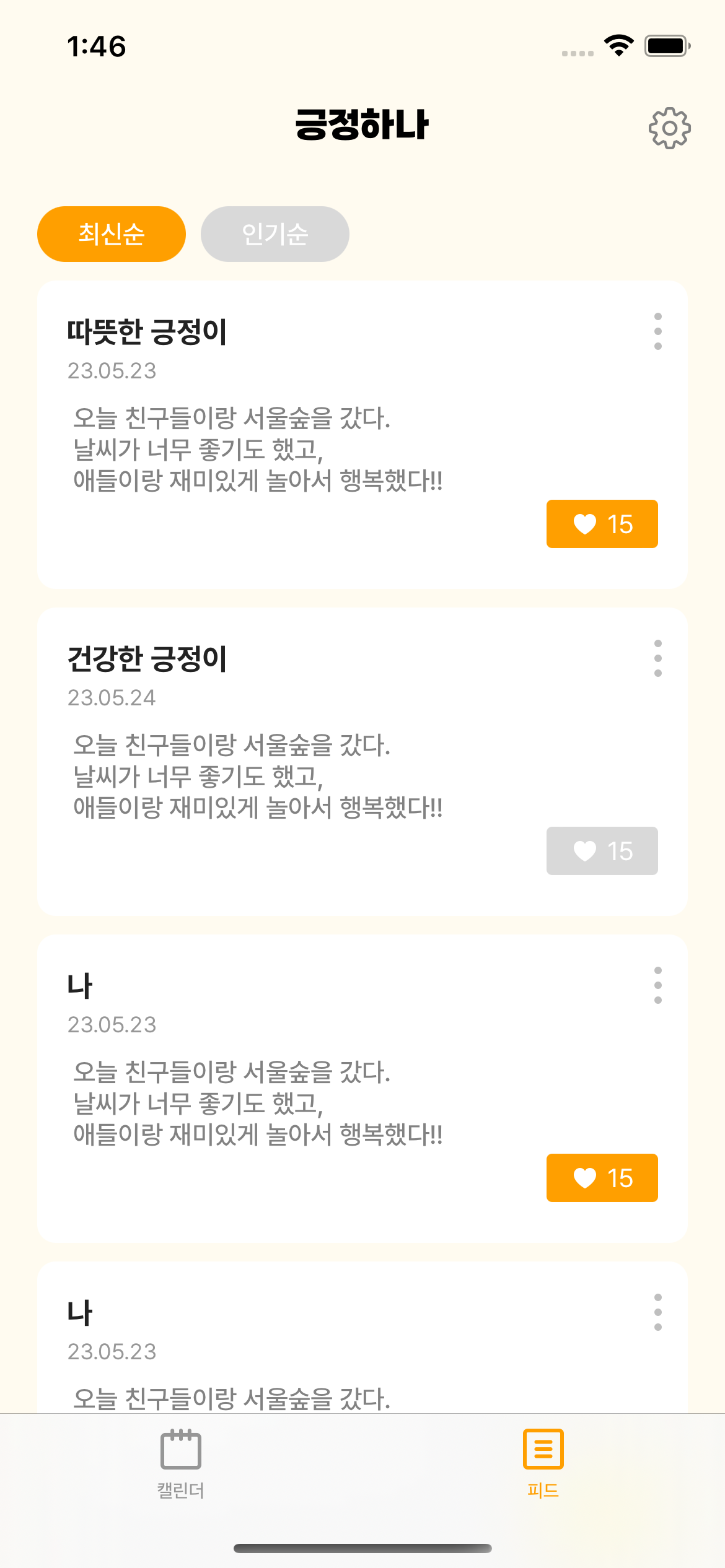Viewport: 725px width, 1568px height.
Task: Toggle like on the first post's heart button
Action: (x=601, y=524)
